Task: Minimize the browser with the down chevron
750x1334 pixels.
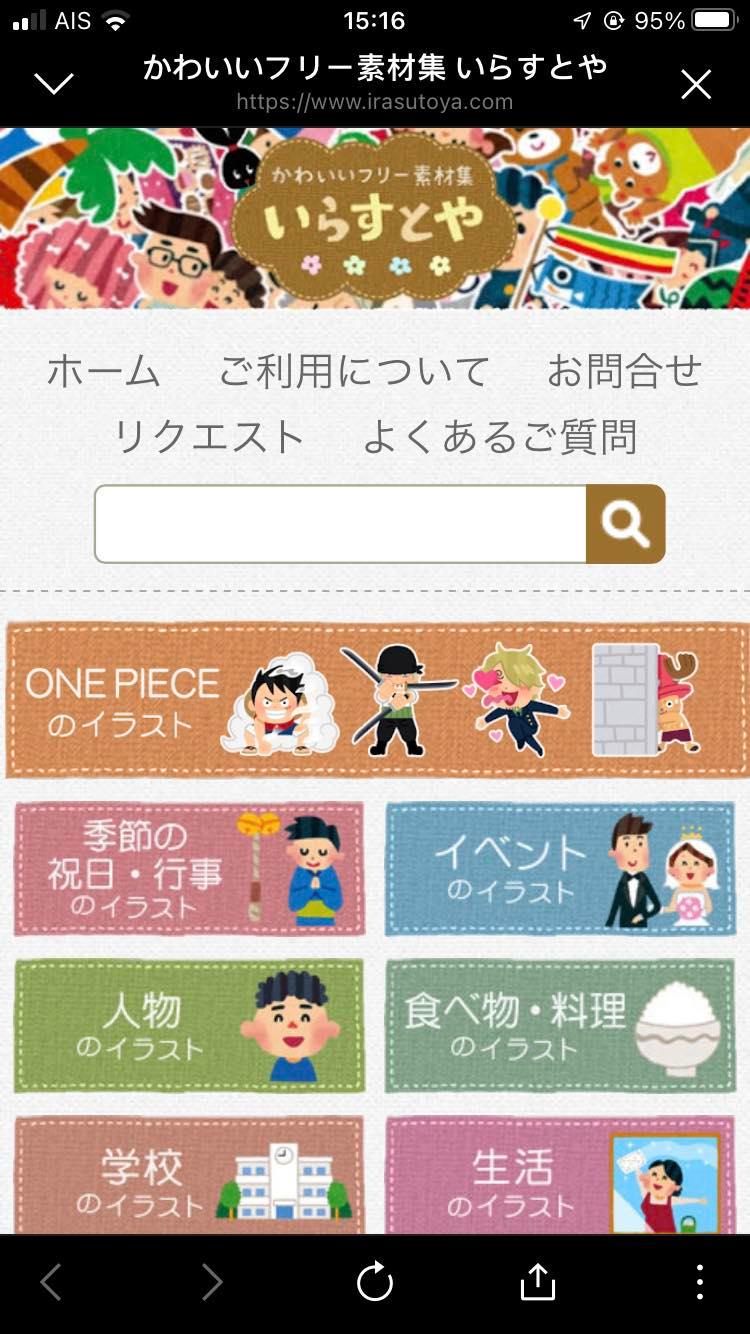Action: pos(53,83)
